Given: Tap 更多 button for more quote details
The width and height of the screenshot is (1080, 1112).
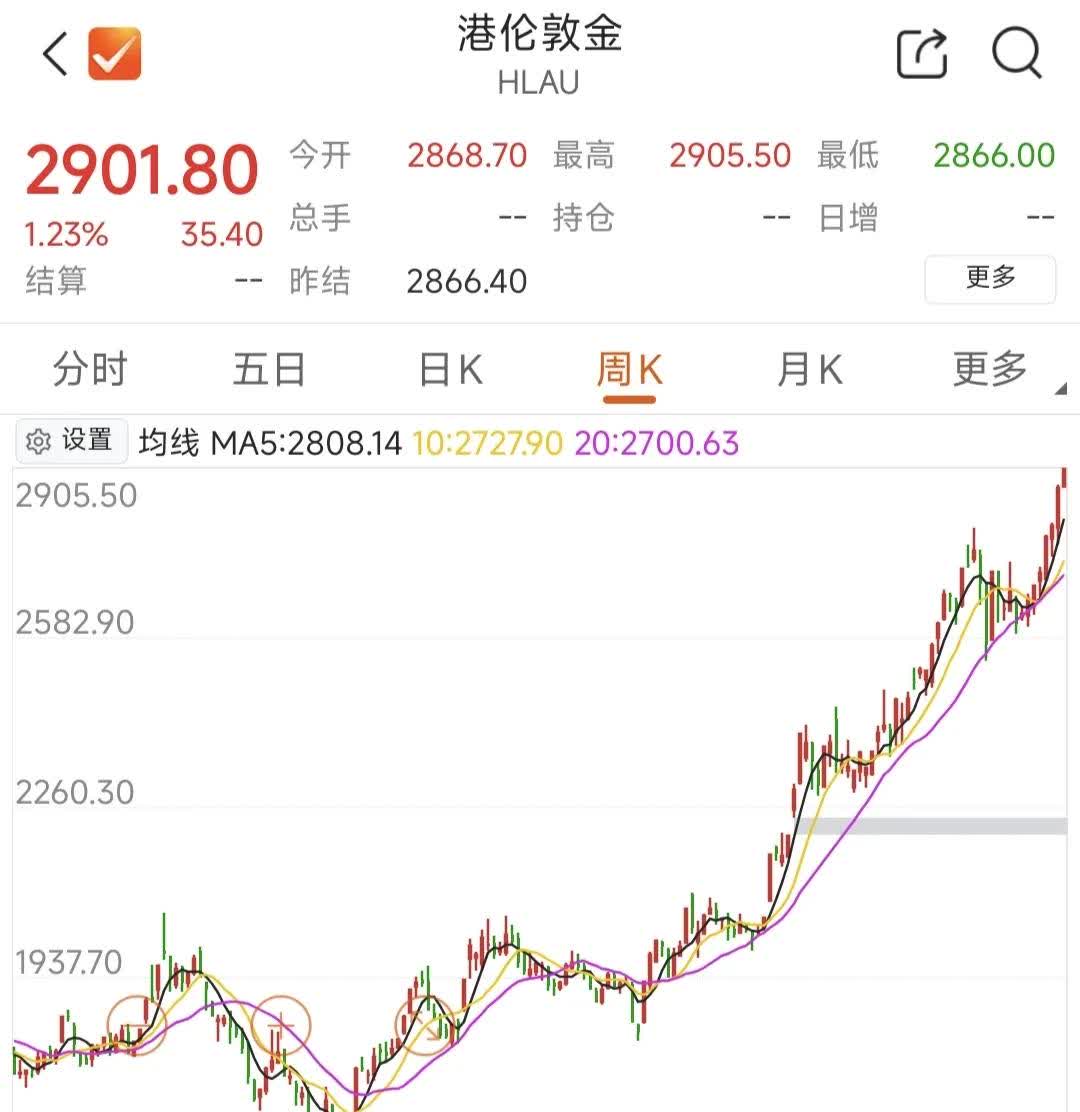Looking at the screenshot, I should (x=990, y=280).
